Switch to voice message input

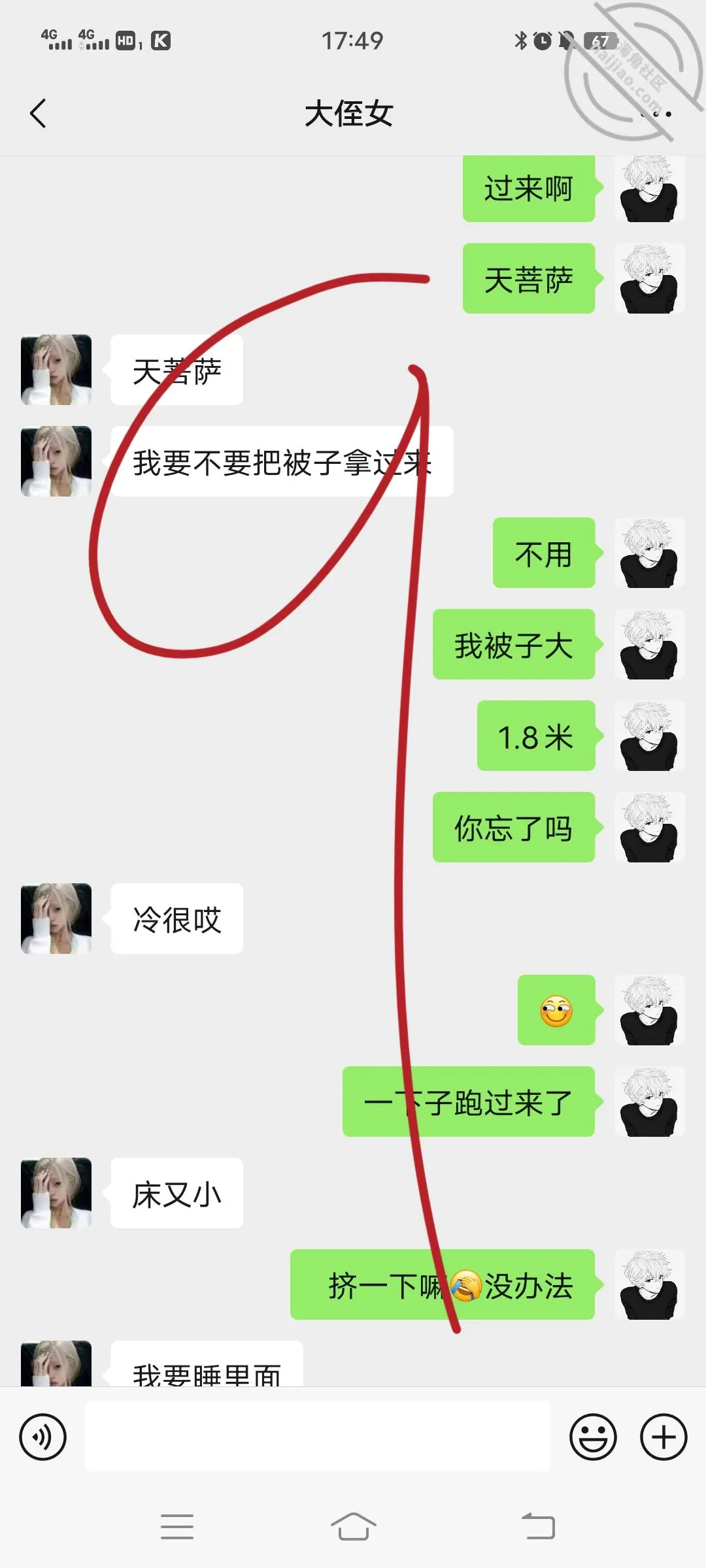click(43, 1437)
